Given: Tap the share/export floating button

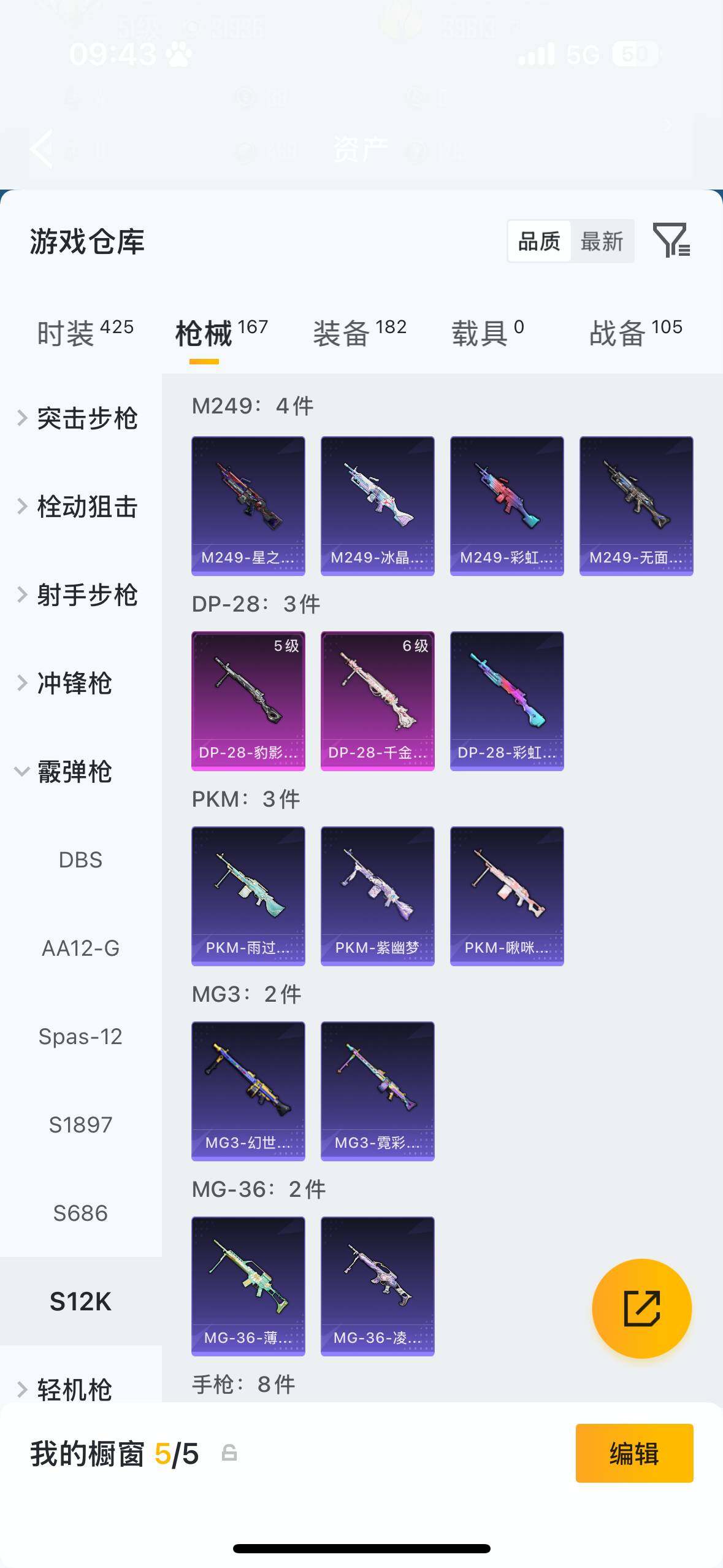Looking at the screenshot, I should click(x=641, y=1307).
